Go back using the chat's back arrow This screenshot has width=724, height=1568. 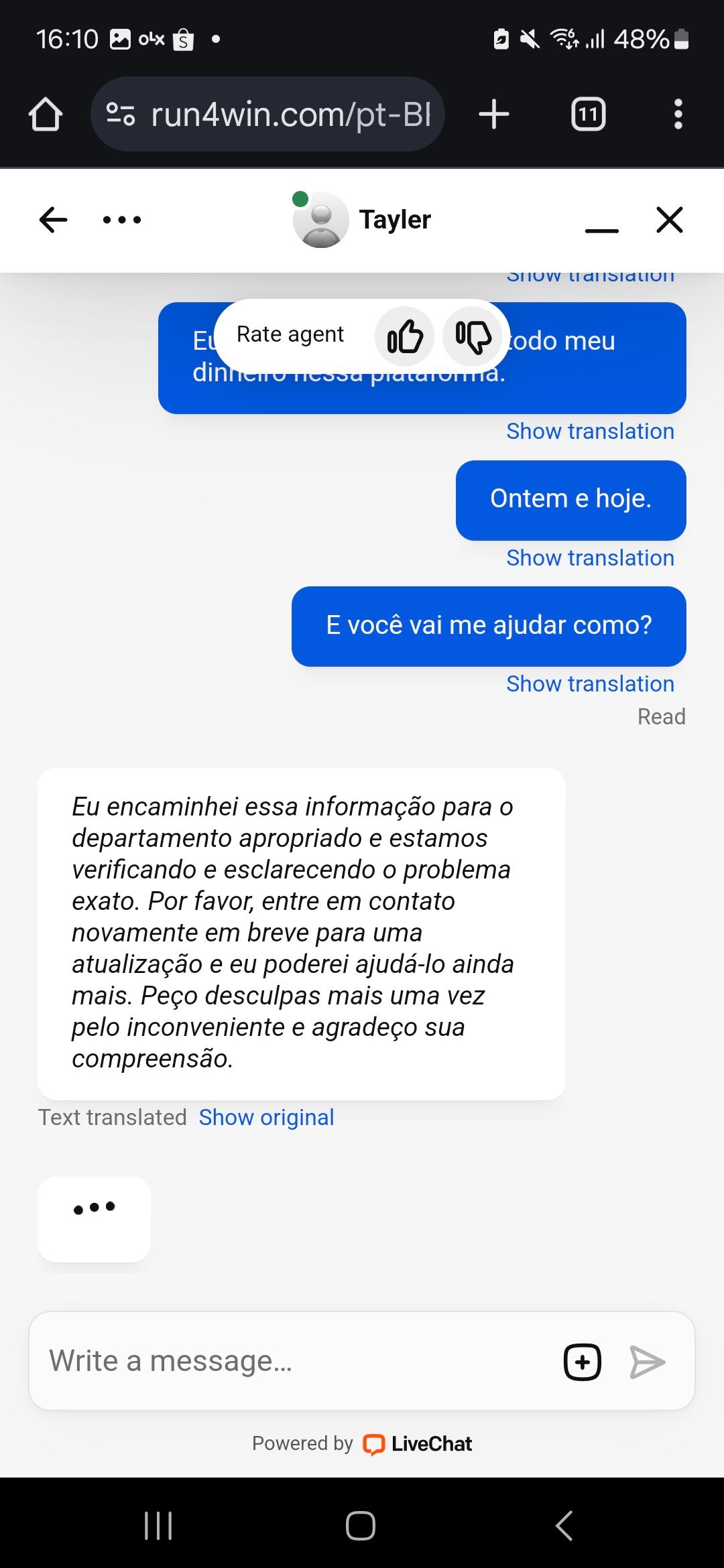54,220
